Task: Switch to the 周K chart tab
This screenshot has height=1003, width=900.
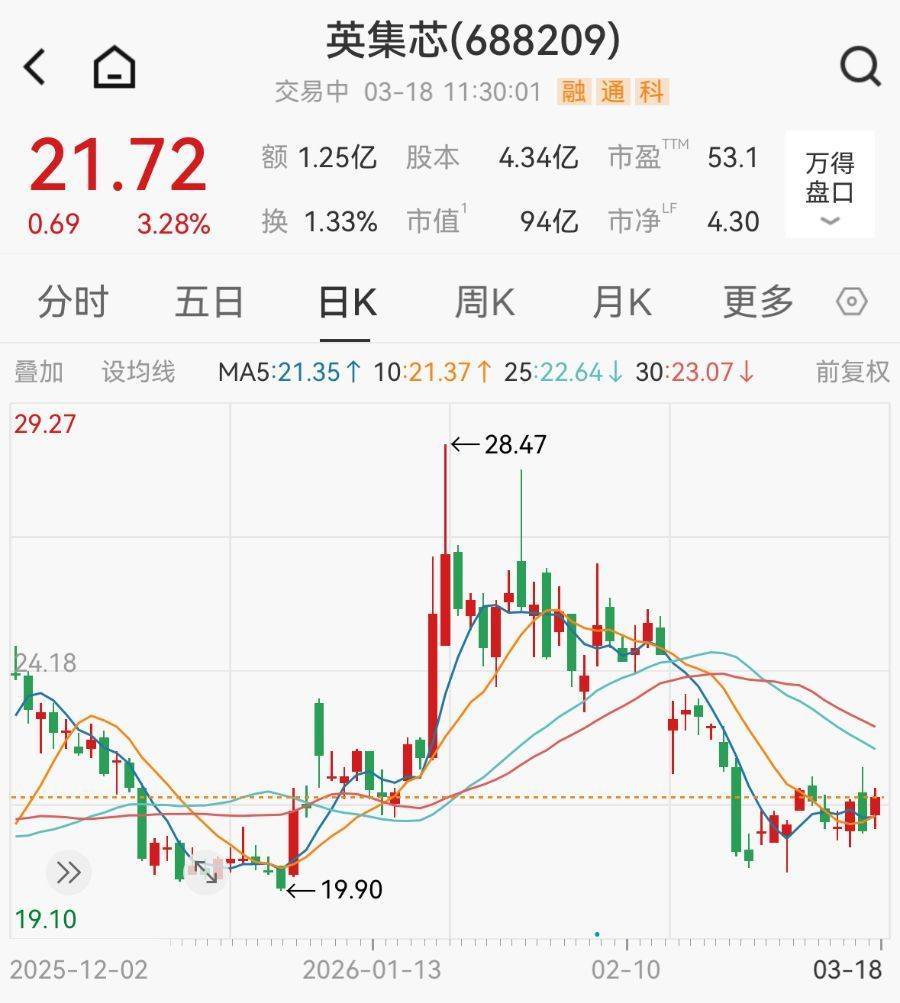Action: tap(484, 302)
